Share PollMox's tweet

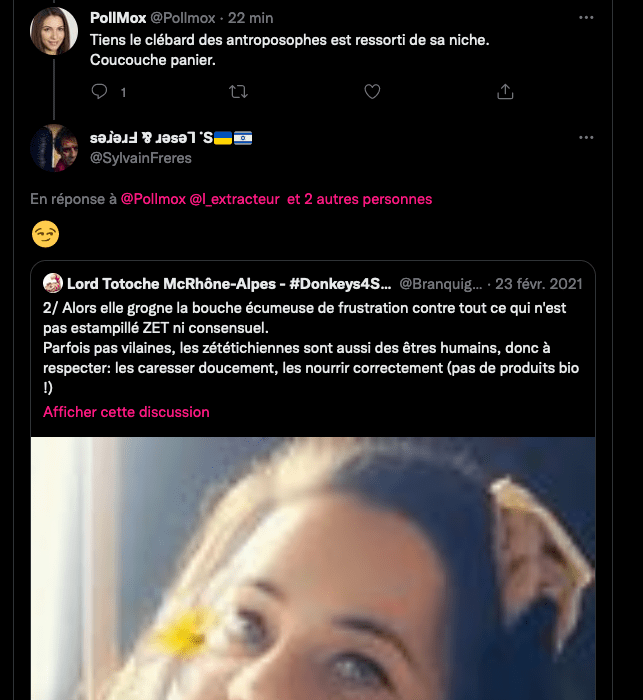505,91
